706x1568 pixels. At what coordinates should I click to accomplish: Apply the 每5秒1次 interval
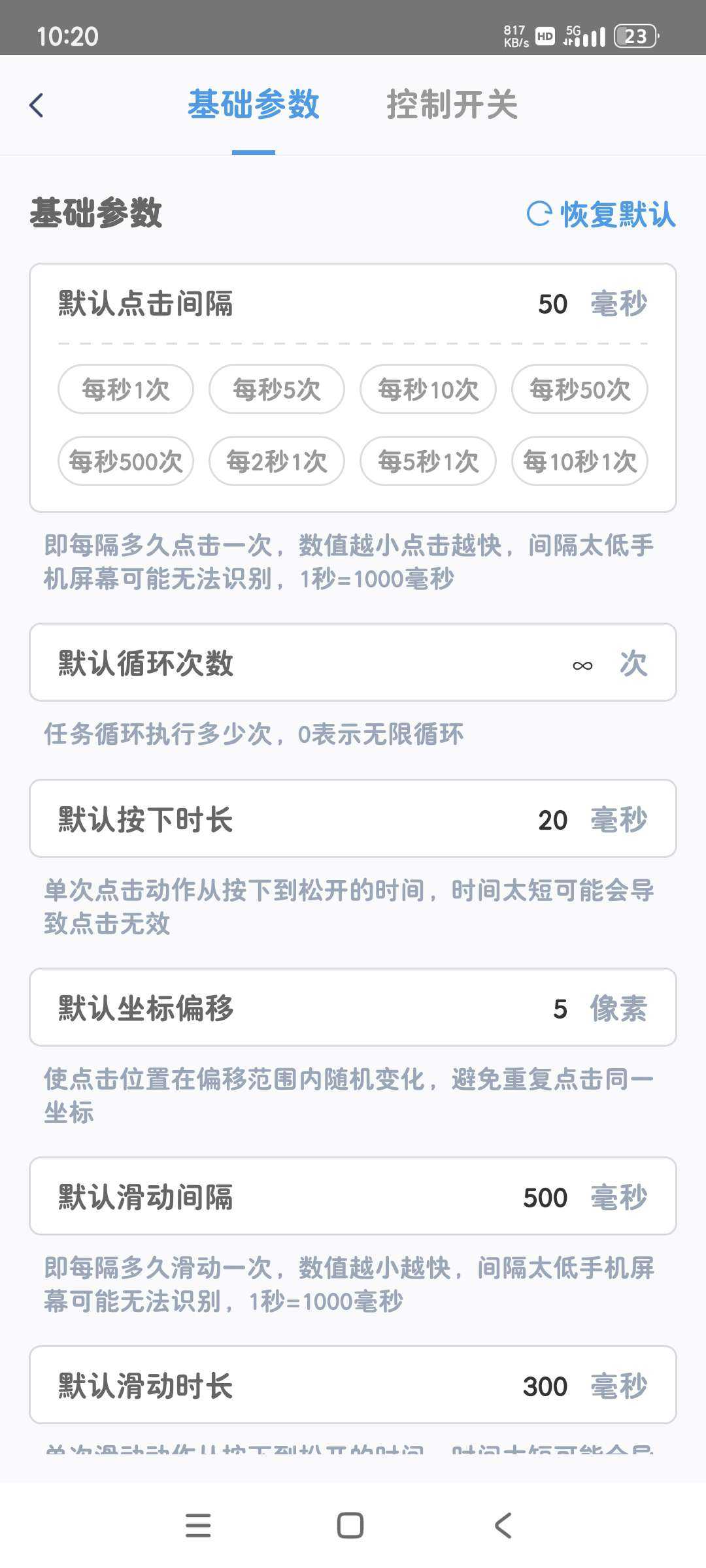pos(428,462)
